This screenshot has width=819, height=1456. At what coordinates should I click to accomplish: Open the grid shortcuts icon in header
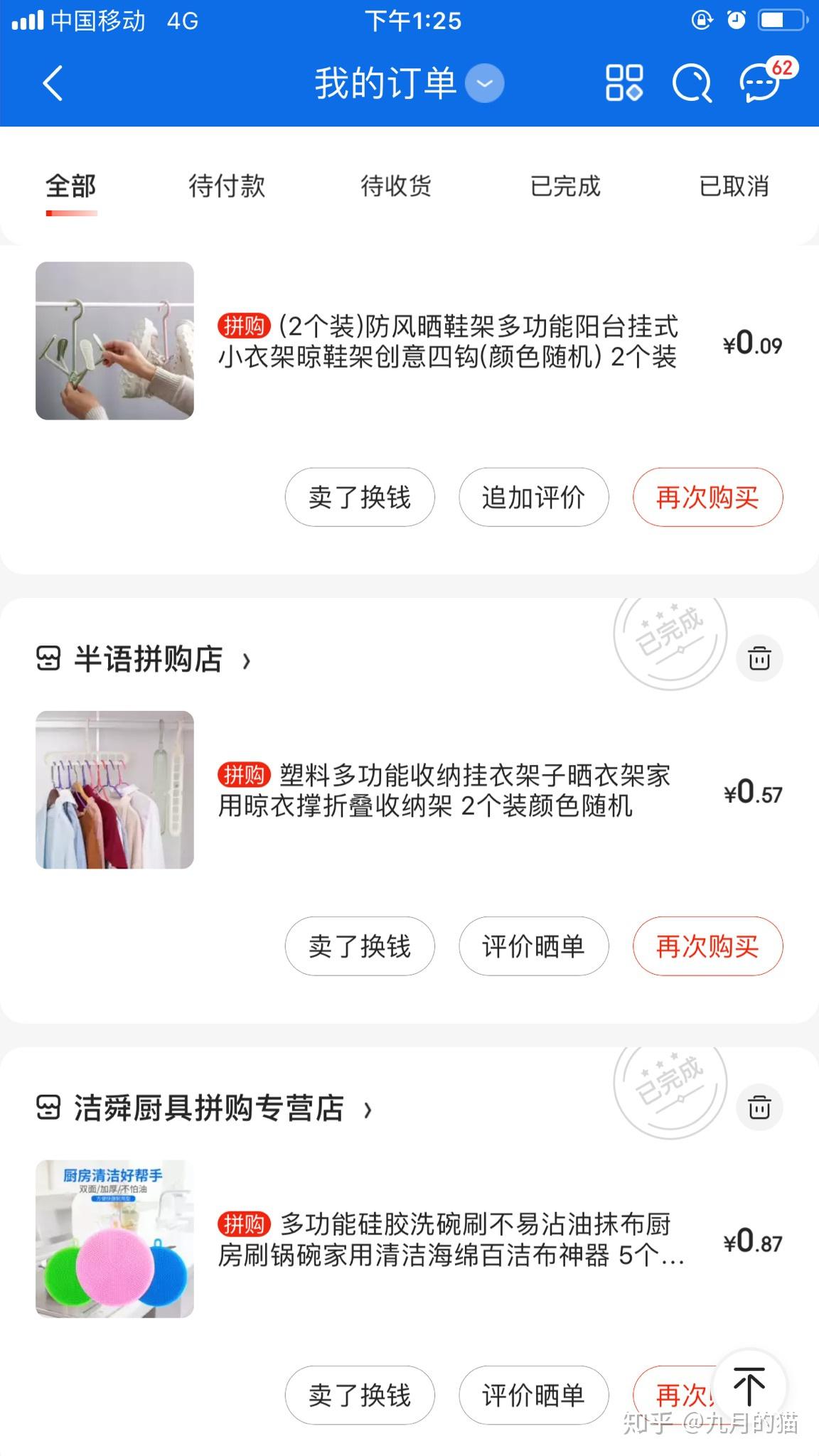pyautogui.click(x=623, y=83)
